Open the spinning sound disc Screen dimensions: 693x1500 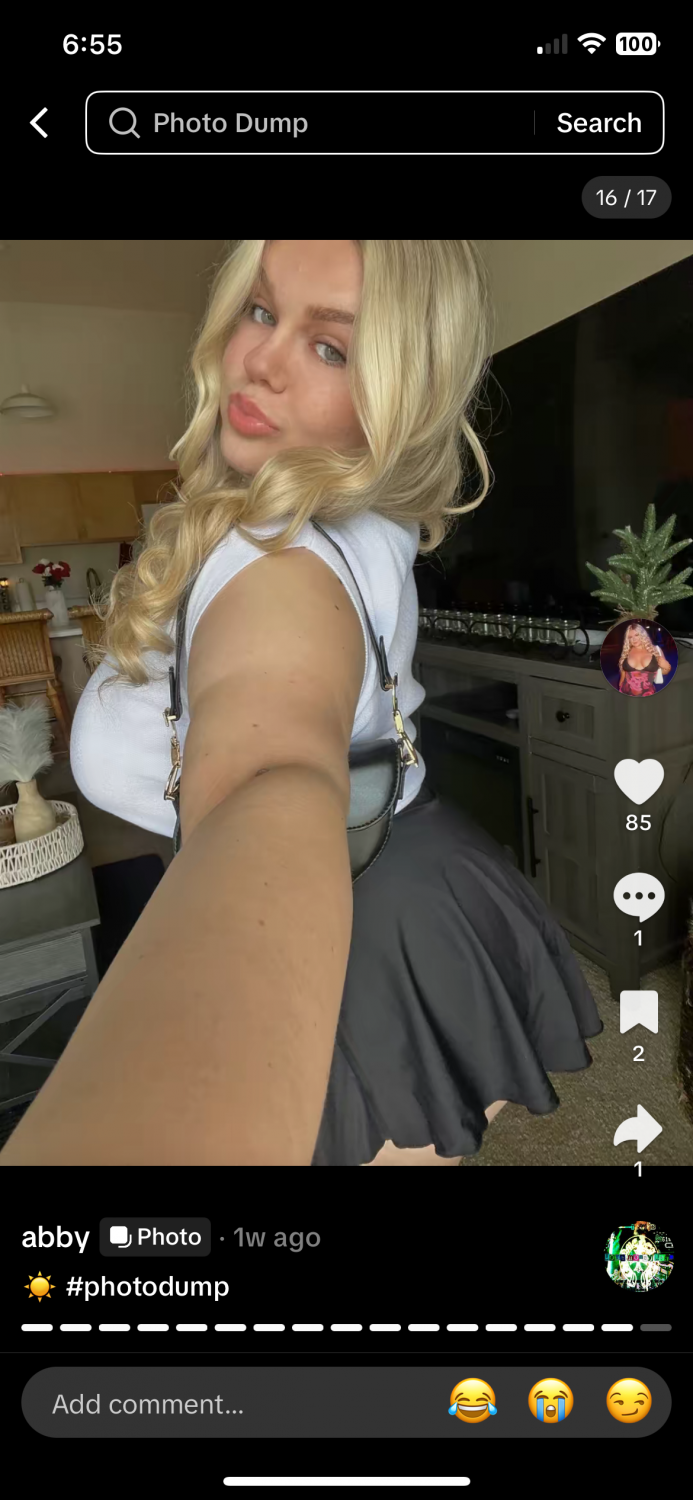coord(639,1256)
